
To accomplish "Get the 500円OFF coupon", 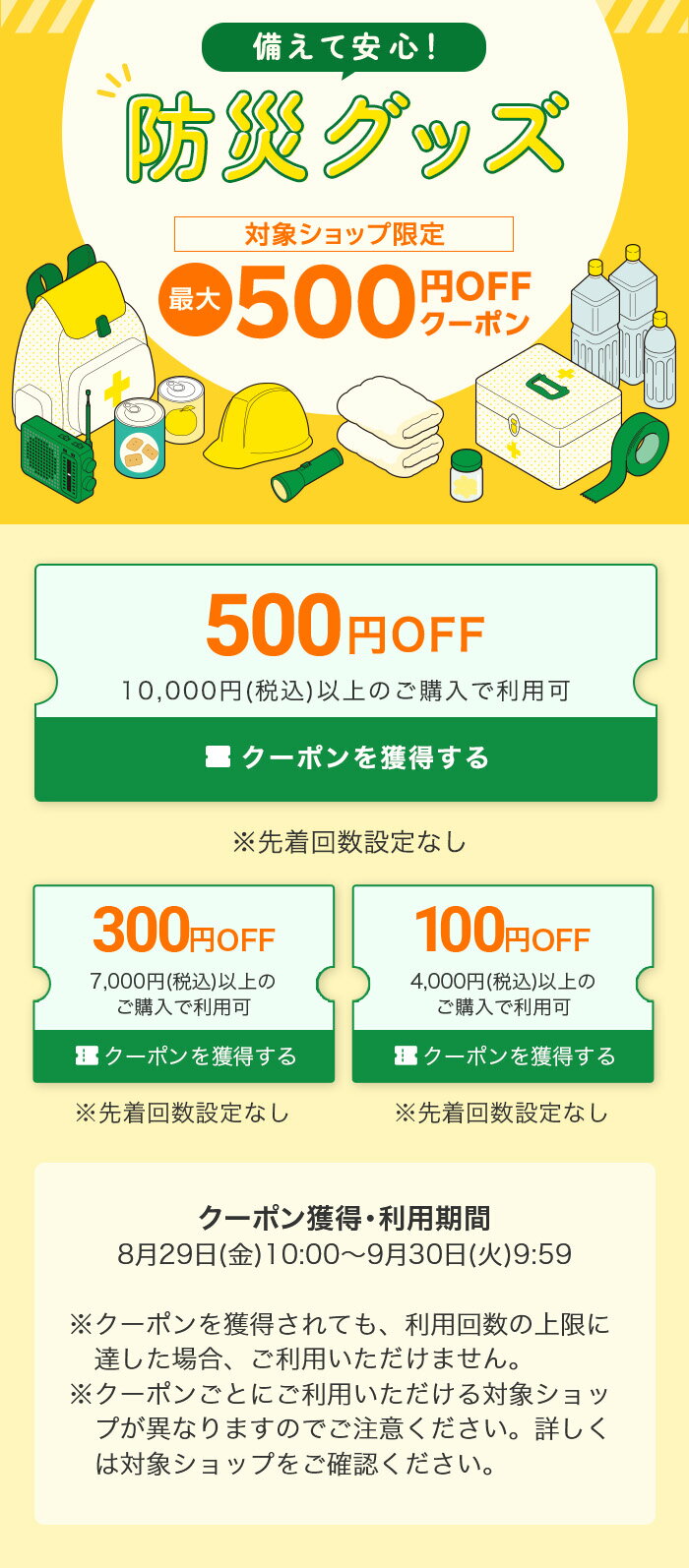I will point(345,757).
